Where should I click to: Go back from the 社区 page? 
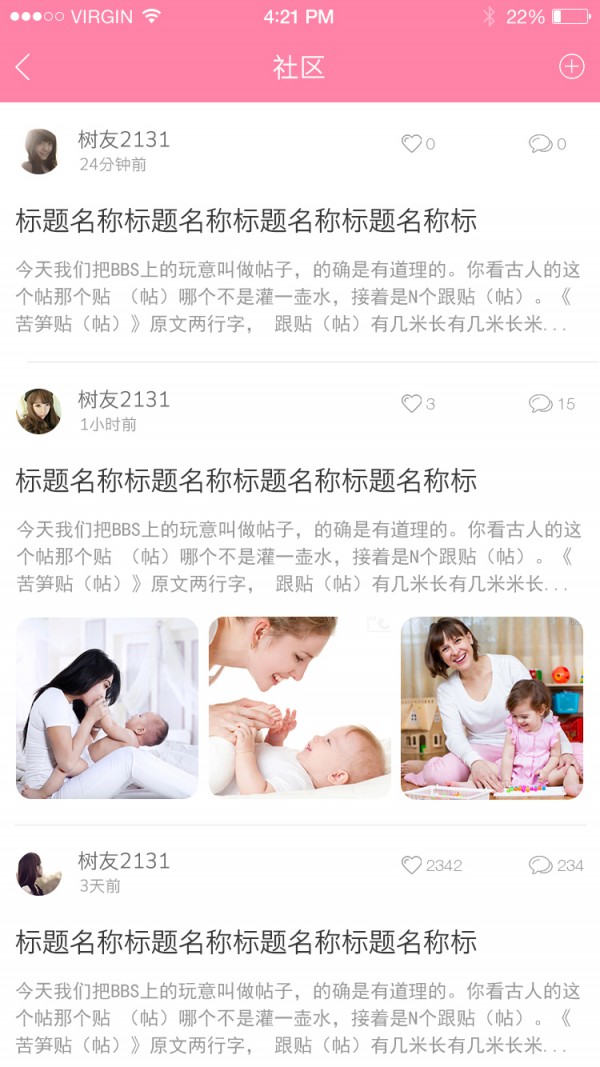24,67
